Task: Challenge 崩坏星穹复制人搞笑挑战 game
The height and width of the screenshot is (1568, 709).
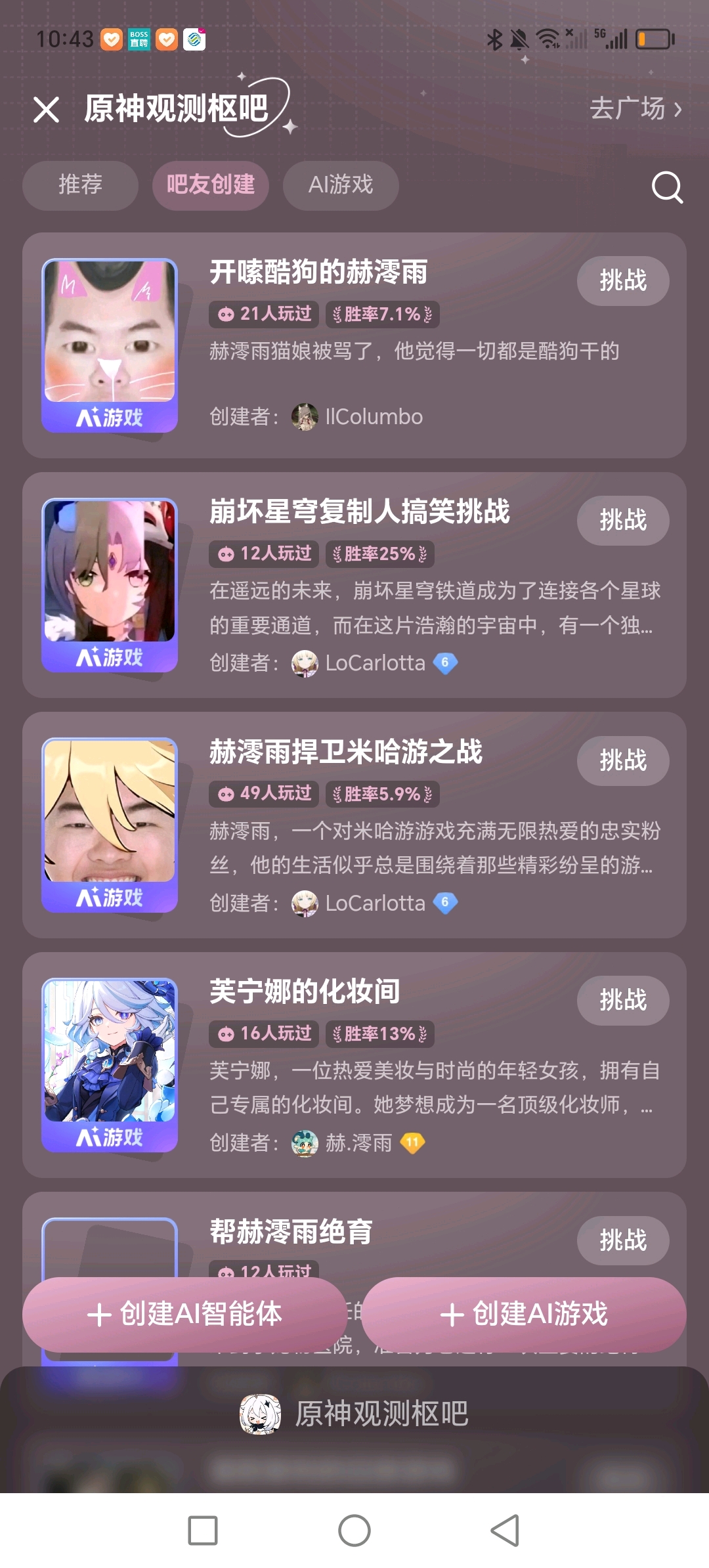Action: click(x=622, y=521)
